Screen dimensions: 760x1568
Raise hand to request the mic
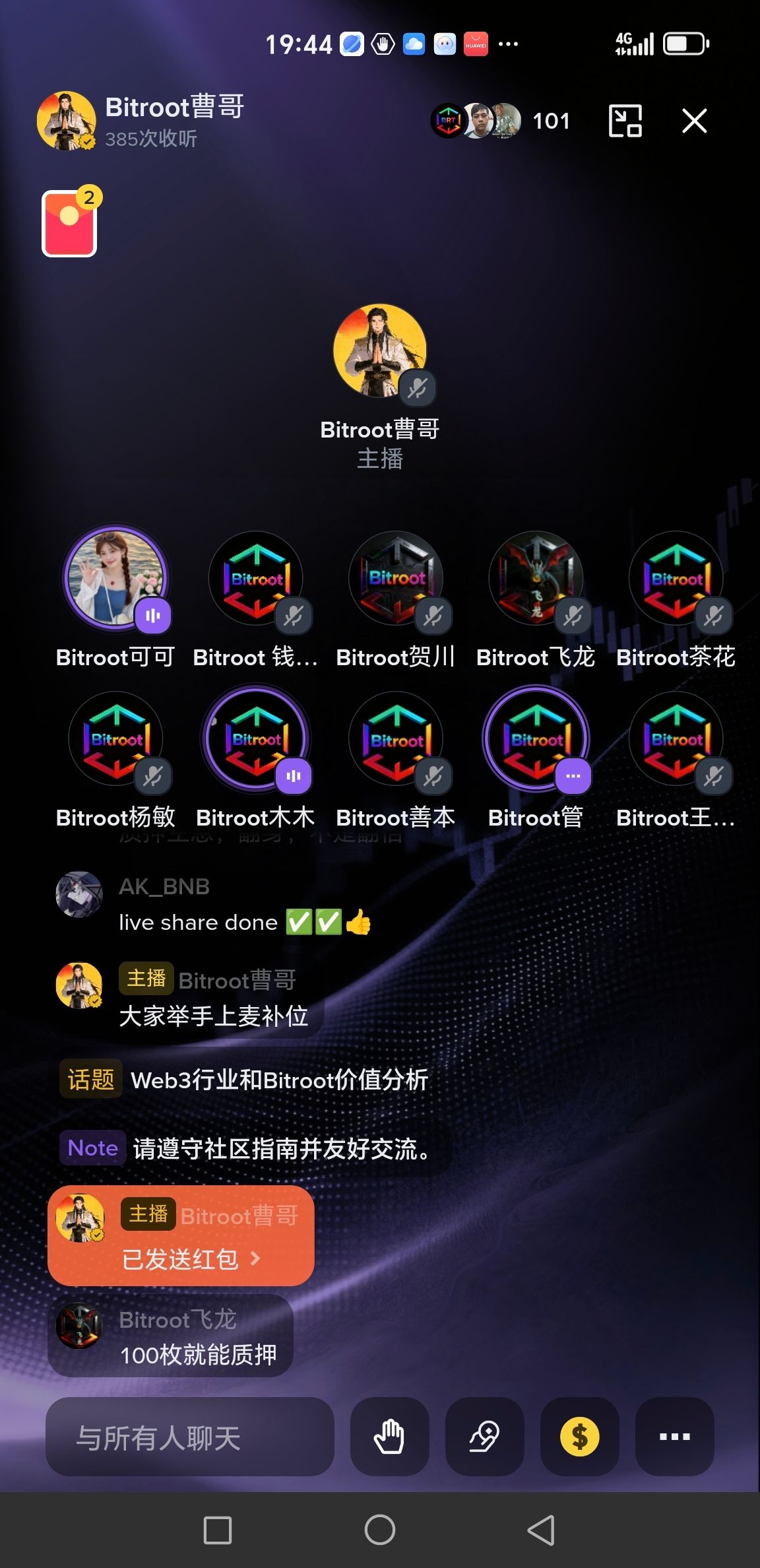coord(389,1437)
